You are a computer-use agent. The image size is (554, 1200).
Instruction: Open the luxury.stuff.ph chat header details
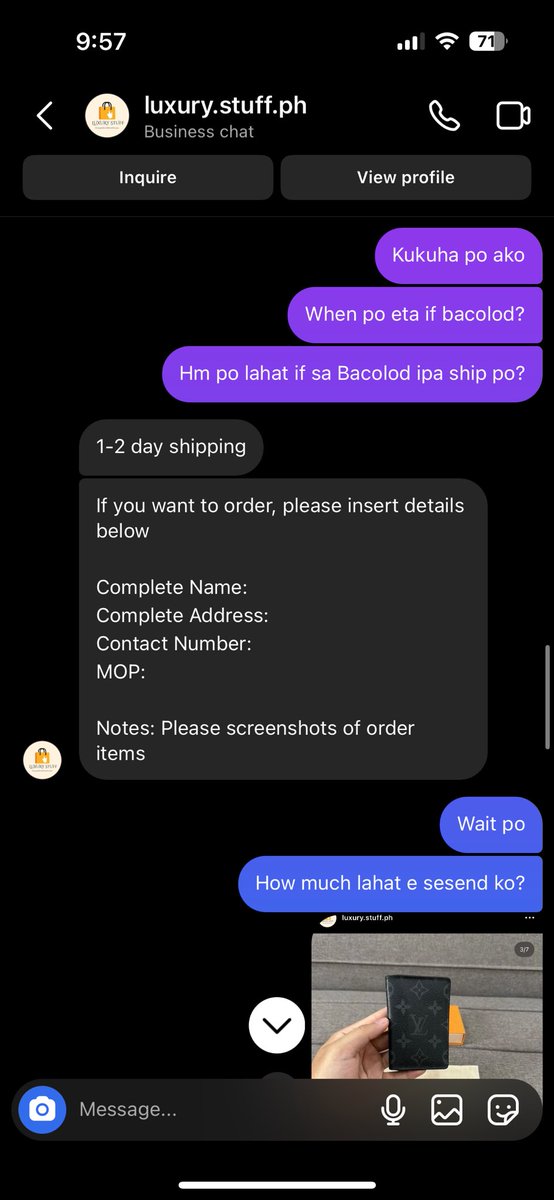point(197,116)
